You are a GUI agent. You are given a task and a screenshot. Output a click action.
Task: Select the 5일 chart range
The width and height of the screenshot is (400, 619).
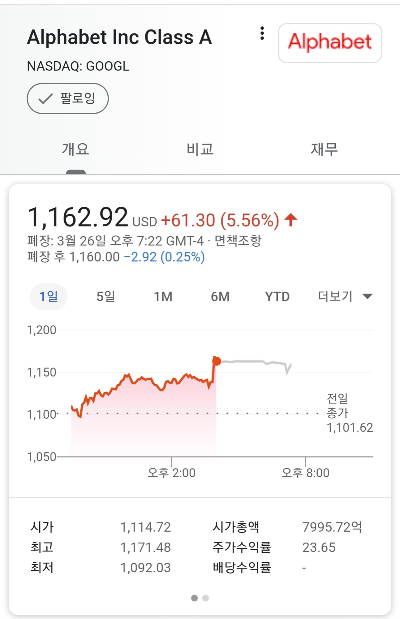105,296
